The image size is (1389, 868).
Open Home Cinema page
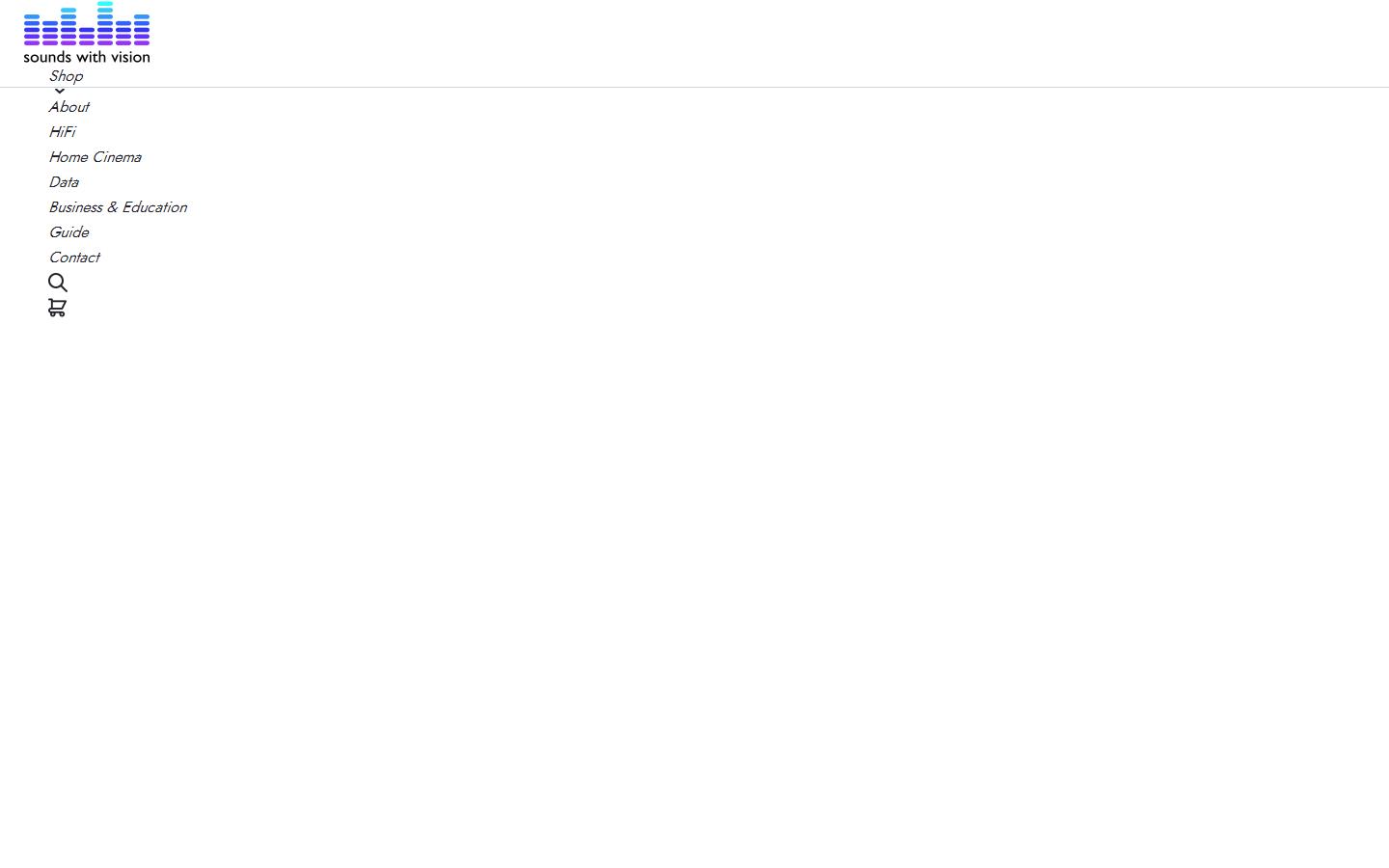95,157
